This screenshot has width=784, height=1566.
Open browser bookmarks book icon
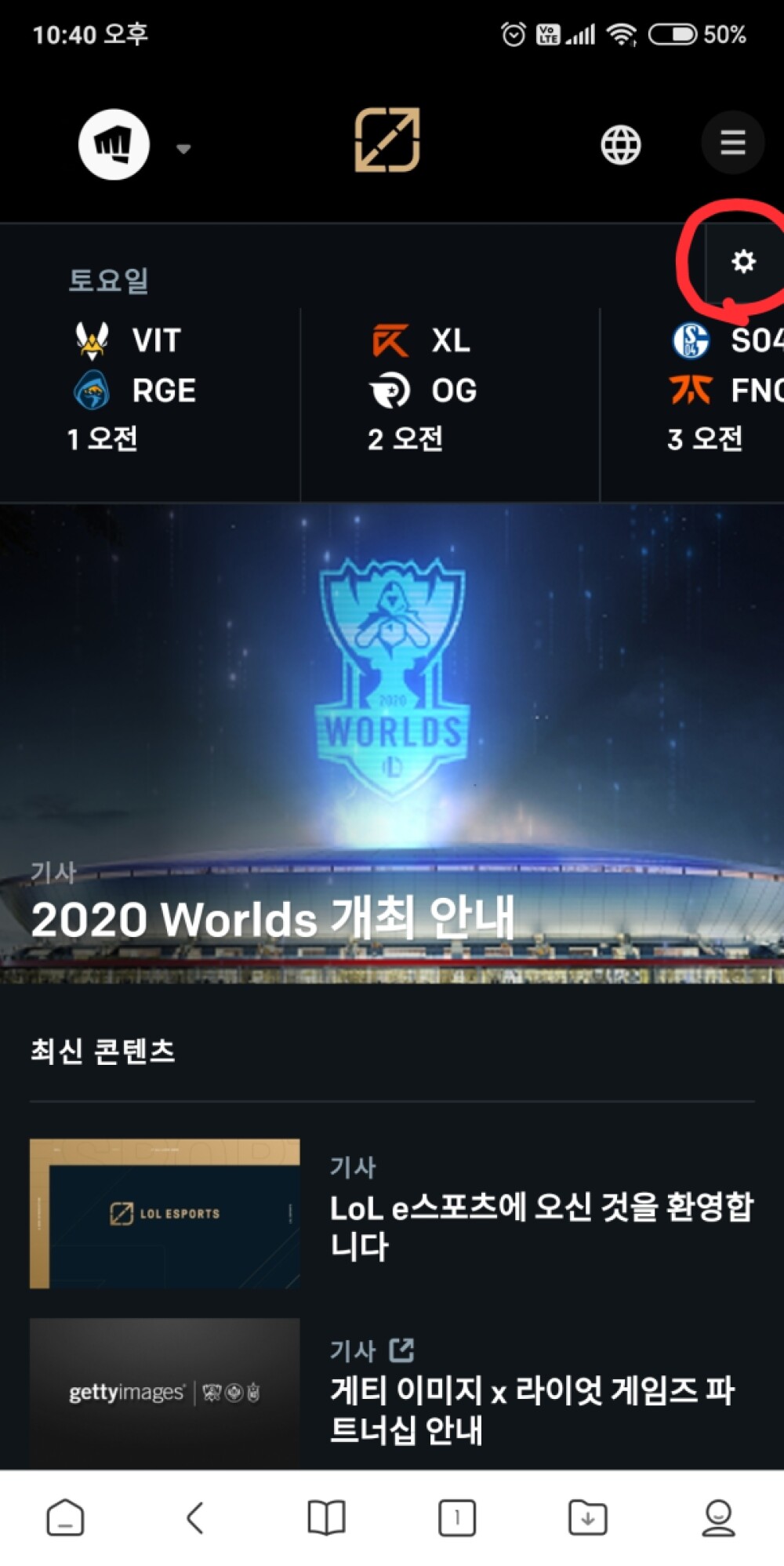tap(326, 1517)
